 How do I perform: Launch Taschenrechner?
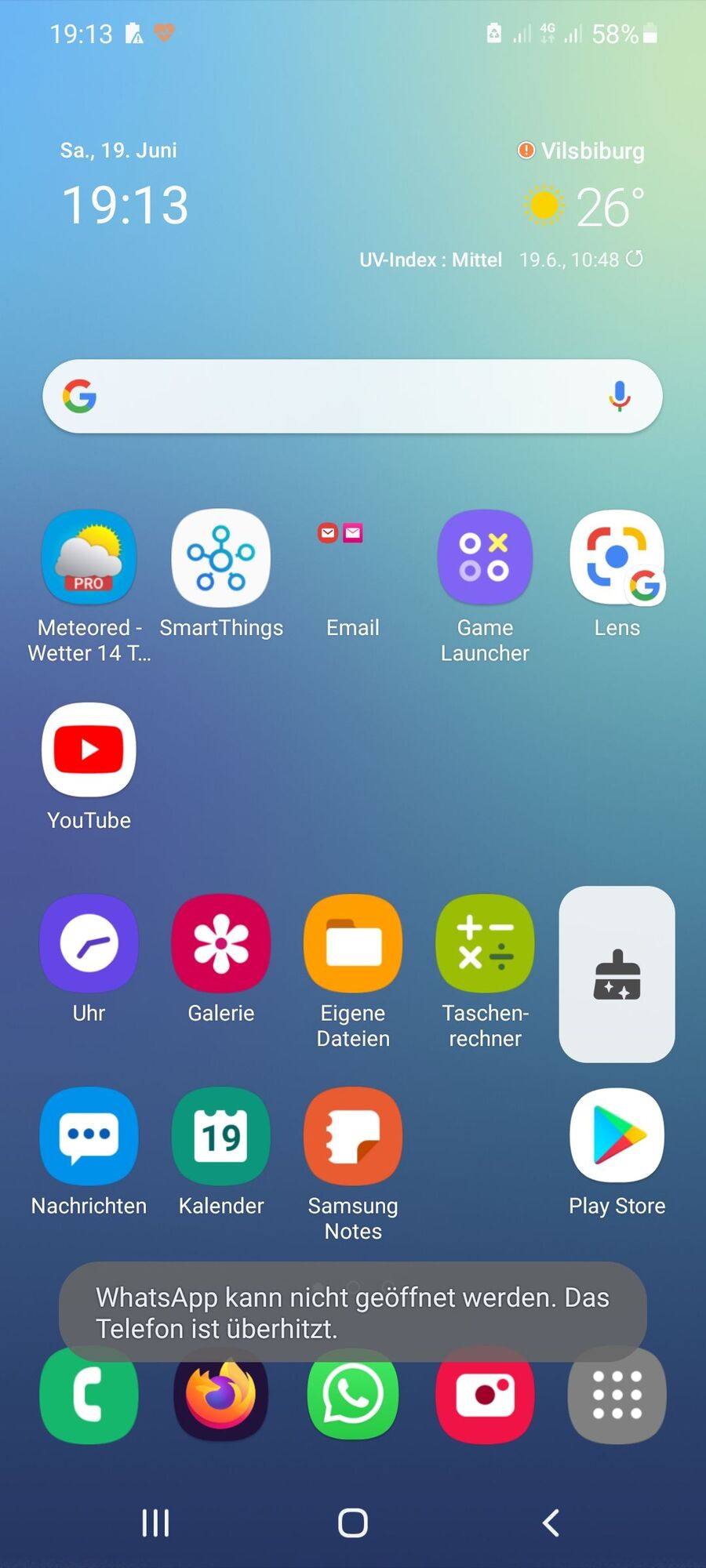[x=485, y=943]
